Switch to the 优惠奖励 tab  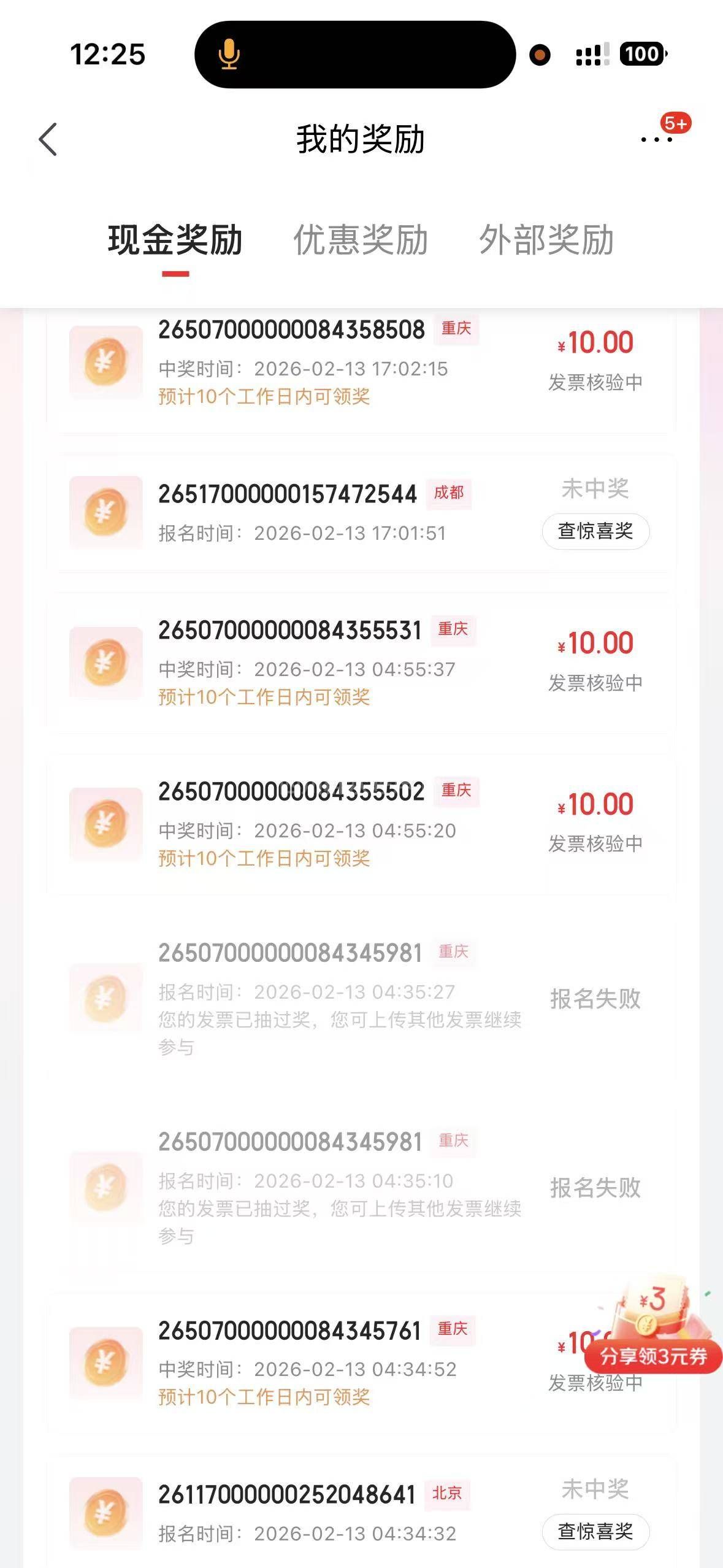click(361, 240)
